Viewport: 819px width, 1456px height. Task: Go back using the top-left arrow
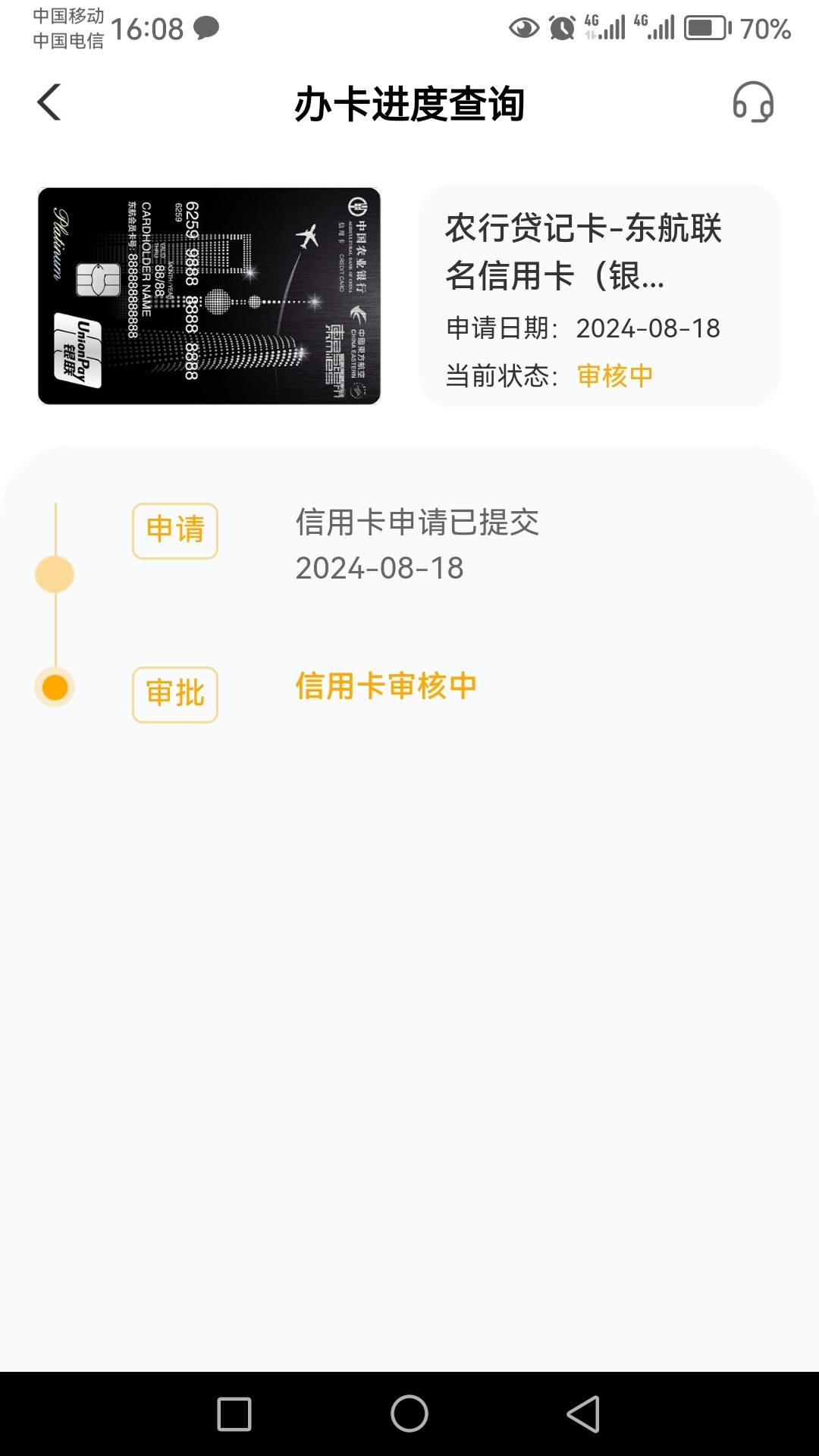(x=49, y=102)
